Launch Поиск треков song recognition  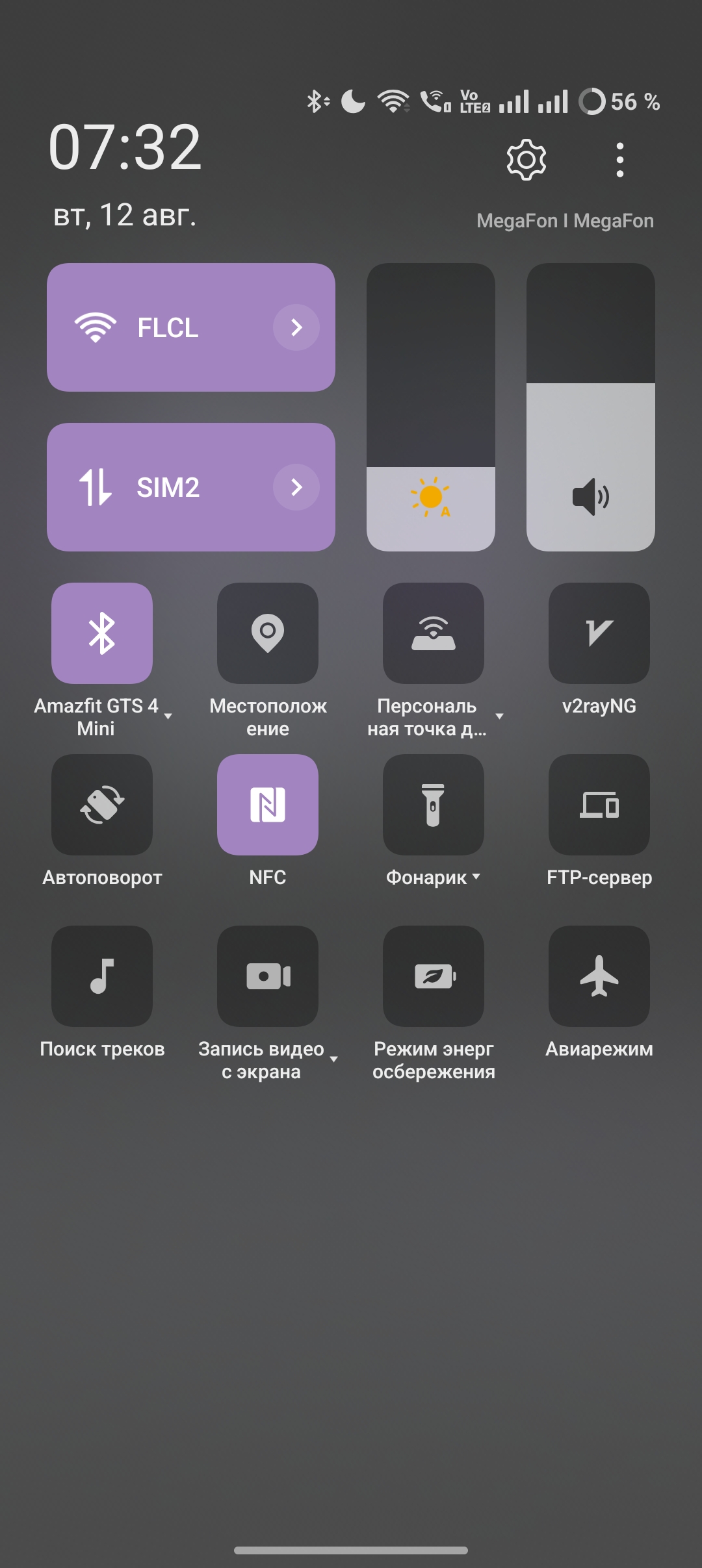[x=102, y=976]
